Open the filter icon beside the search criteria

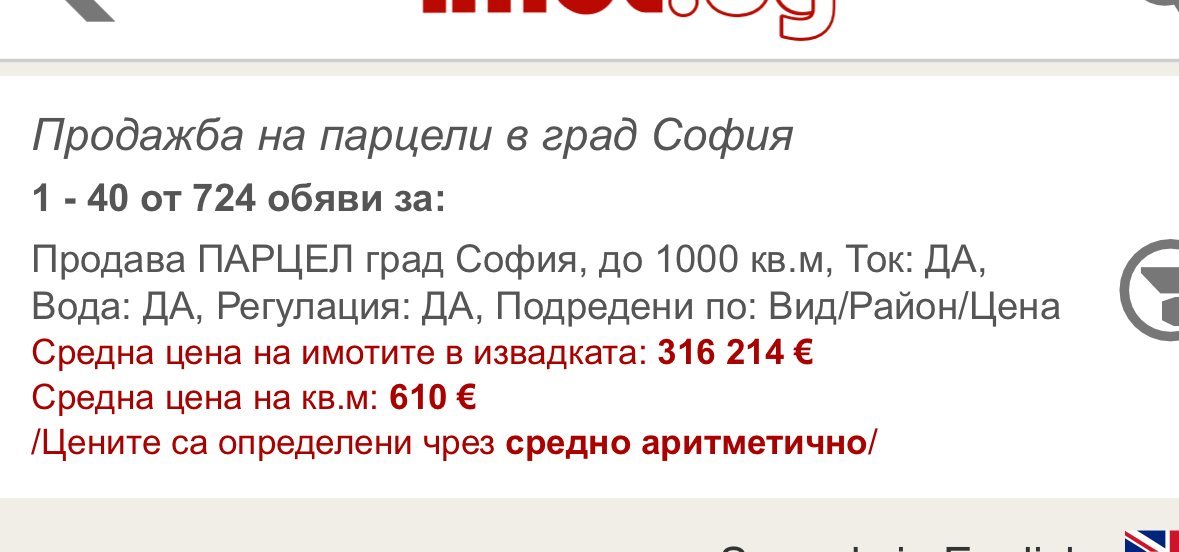pyautogui.click(x=1150, y=290)
